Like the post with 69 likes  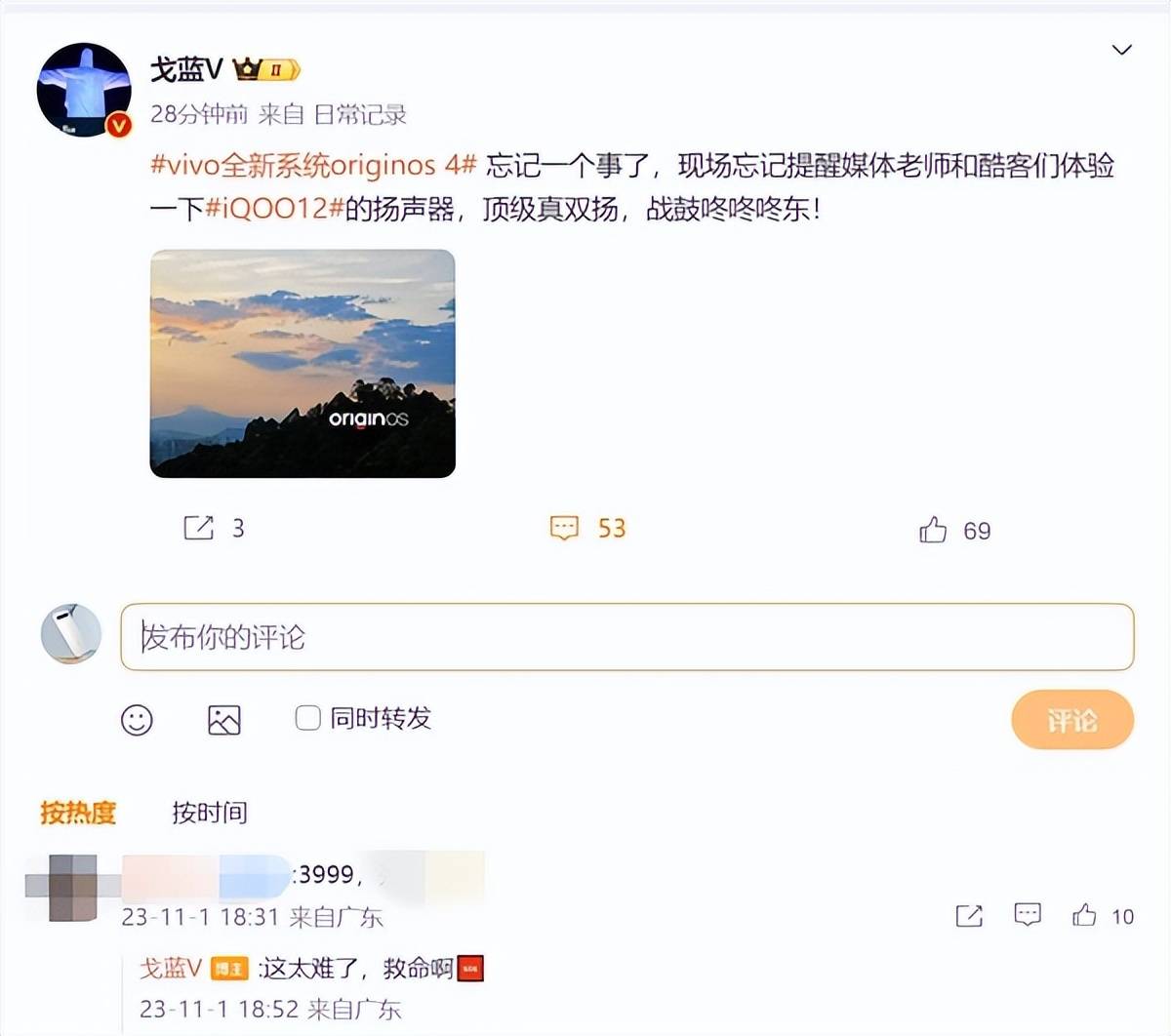tap(933, 530)
